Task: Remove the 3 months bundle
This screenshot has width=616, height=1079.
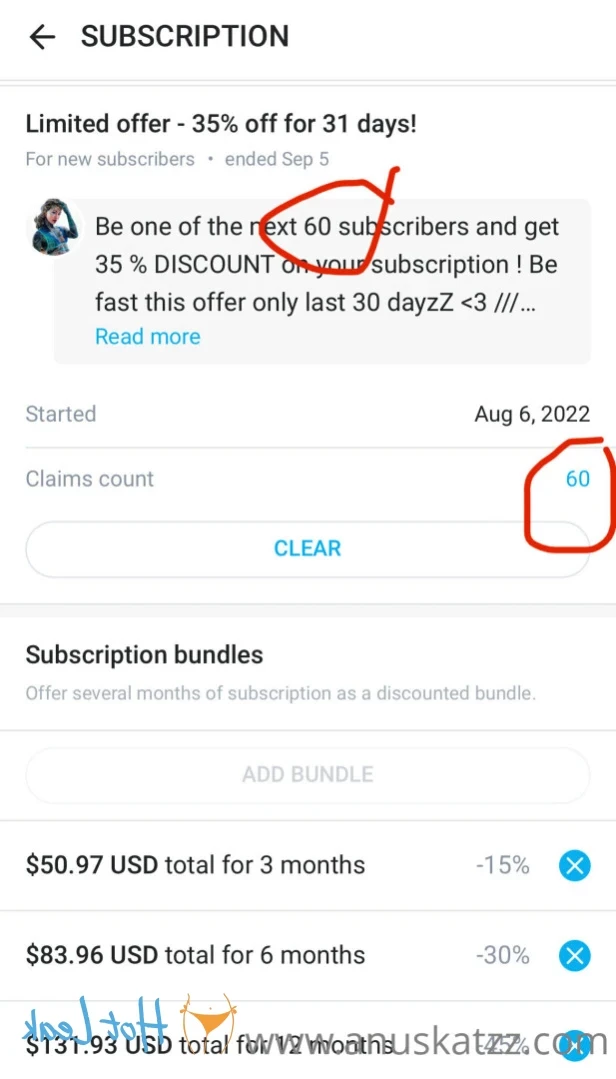Action: (574, 866)
